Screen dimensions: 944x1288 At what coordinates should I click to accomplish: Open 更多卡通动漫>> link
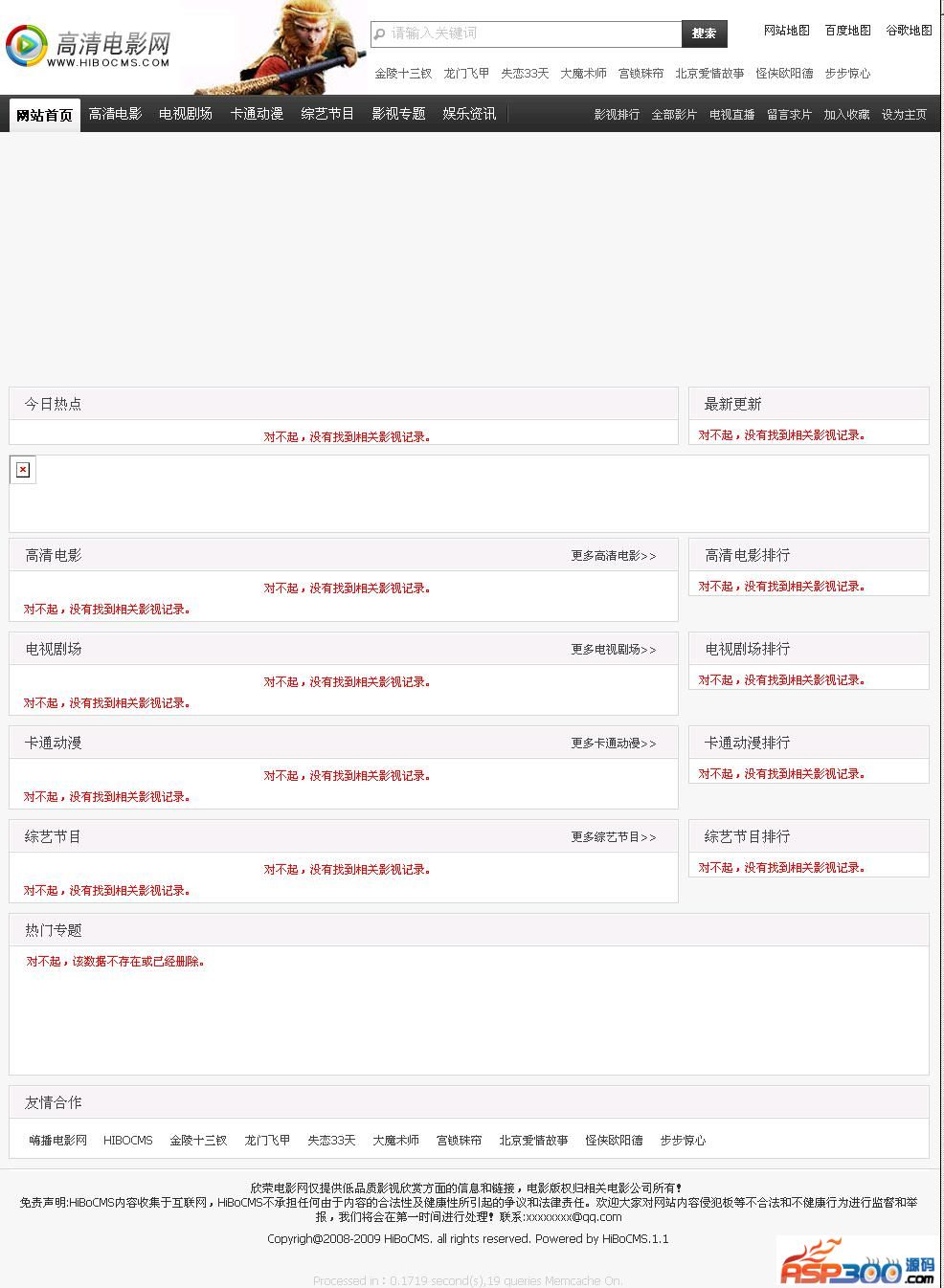tap(614, 744)
